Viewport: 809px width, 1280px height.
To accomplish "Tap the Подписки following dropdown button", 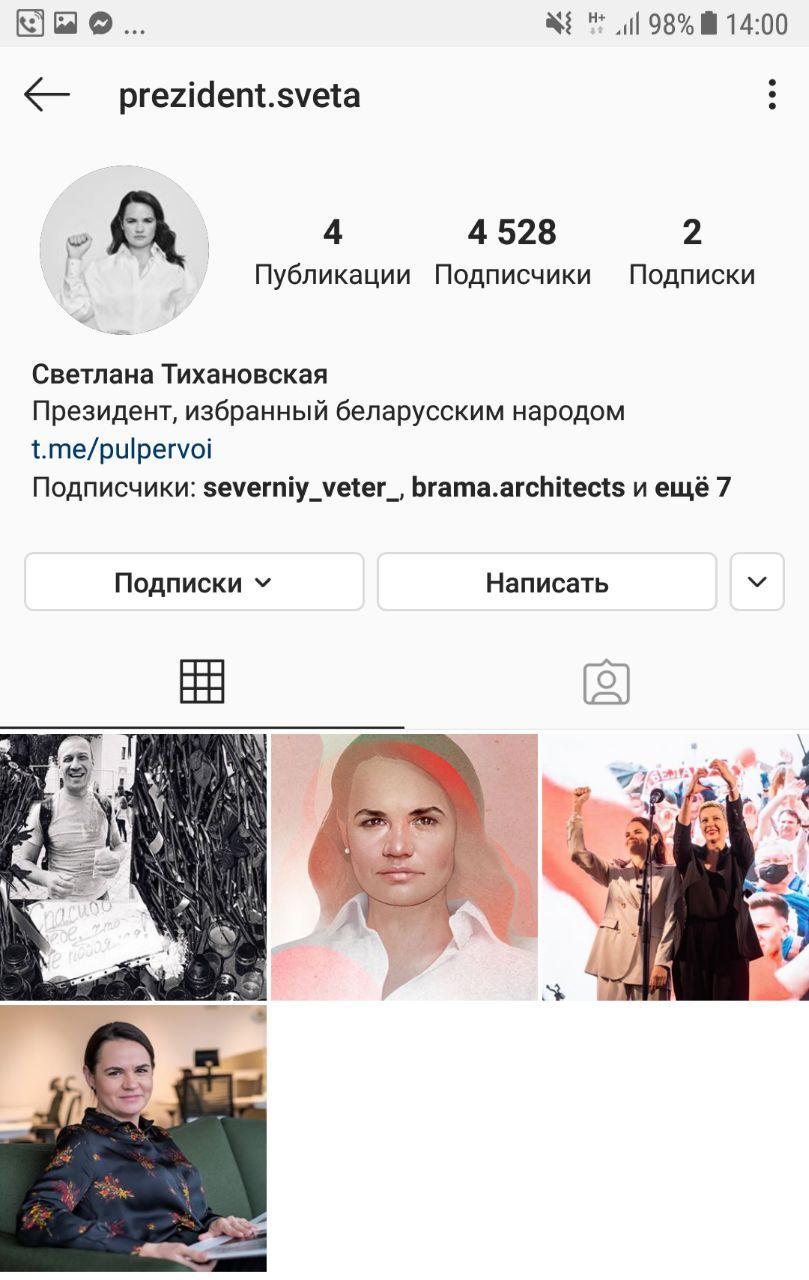I will [194, 582].
